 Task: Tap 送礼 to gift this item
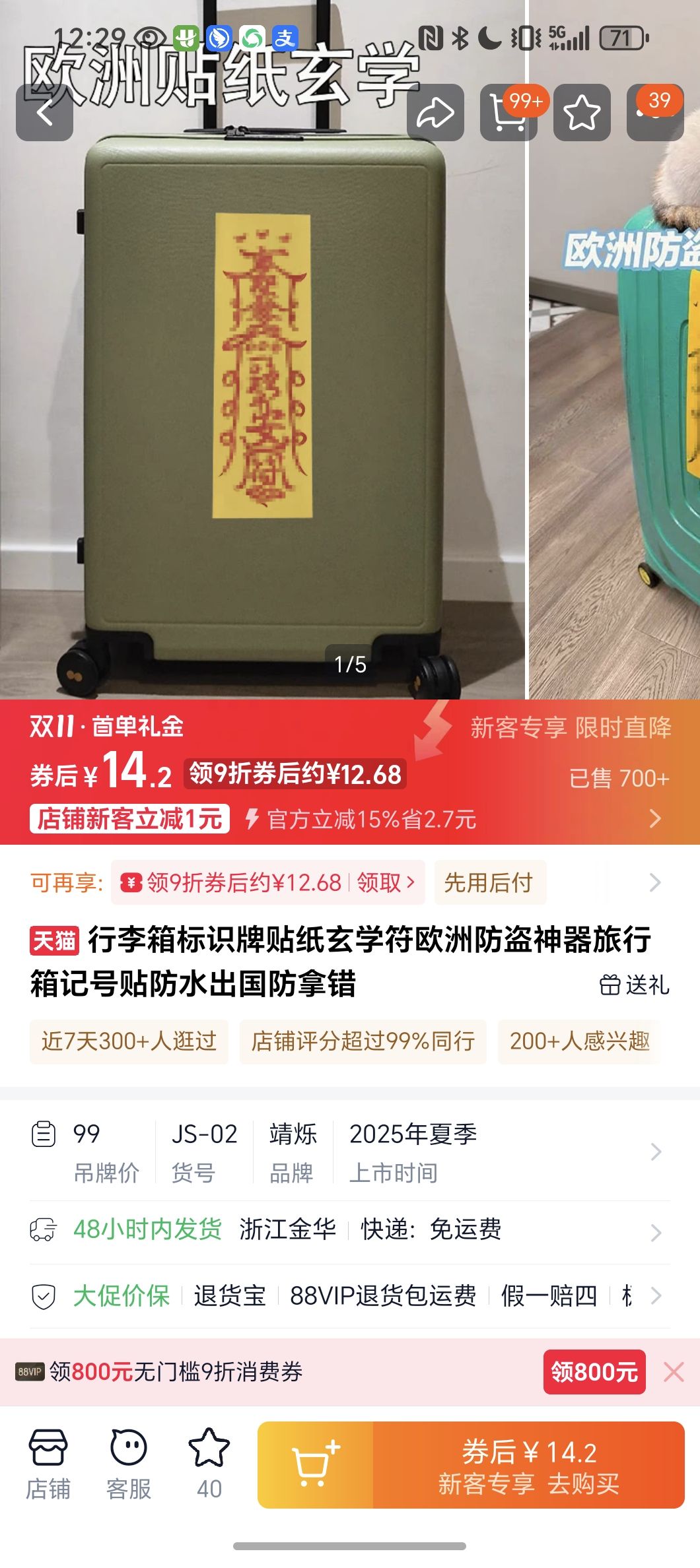(x=635, y=985)
